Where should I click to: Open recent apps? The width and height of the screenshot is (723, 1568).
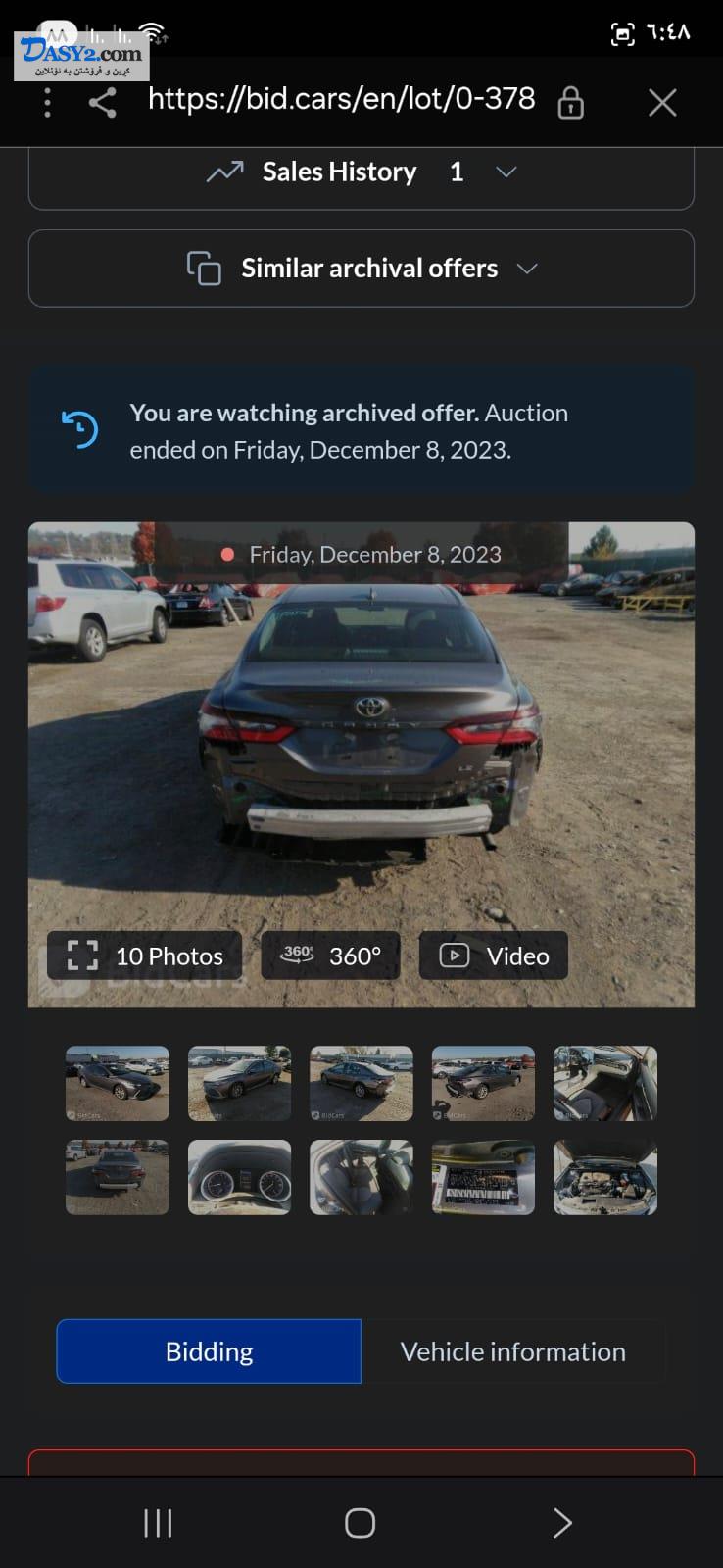[x=158, y=1523]
